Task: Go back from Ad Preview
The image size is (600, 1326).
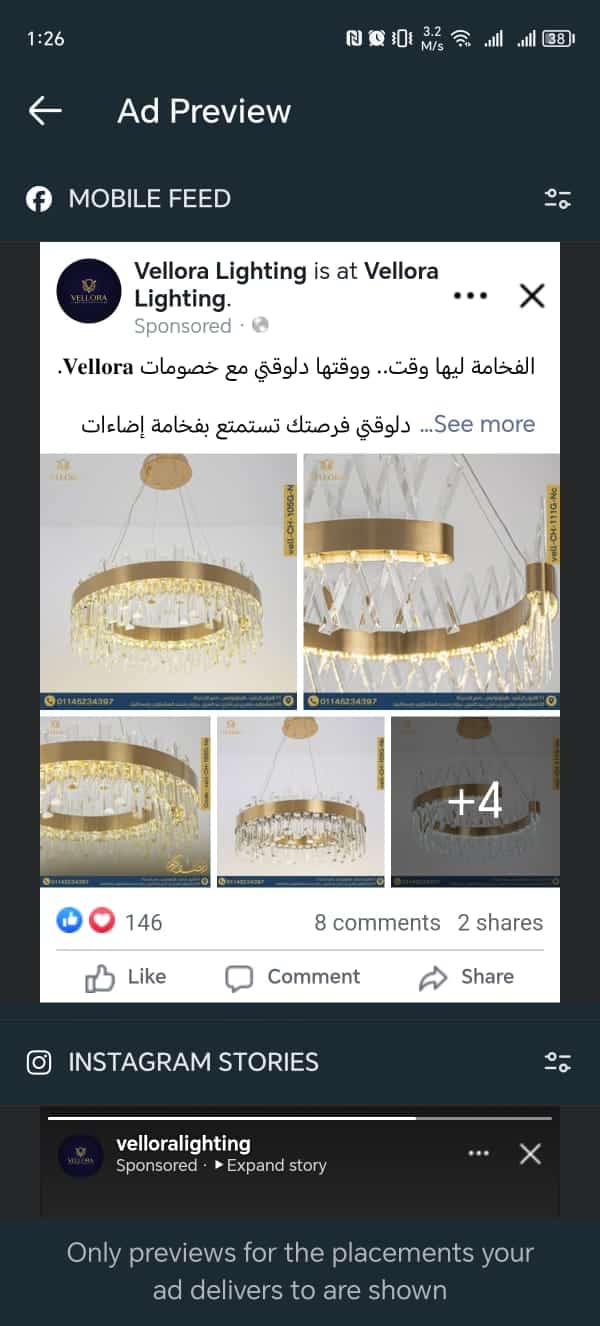Action: point(45,111)
